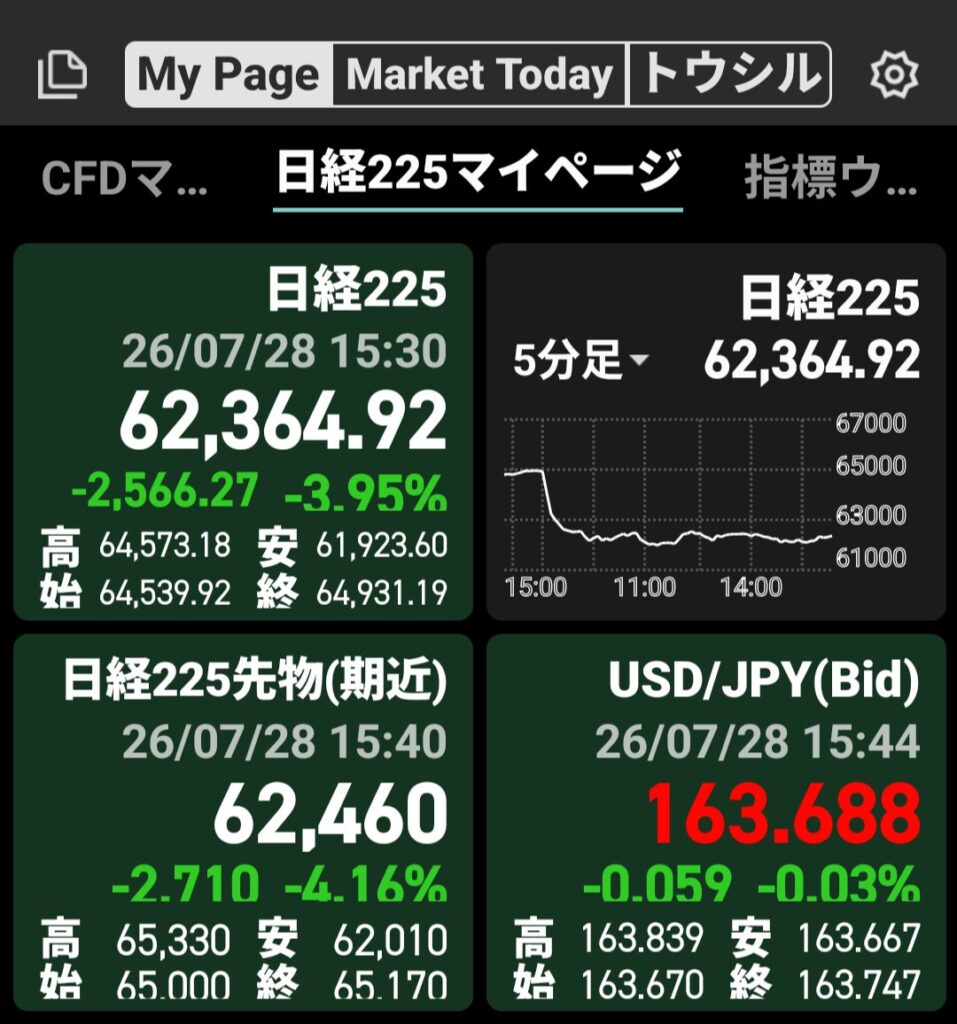The width and height of the screenshot is (957, 1024).
Task: Open the 日経225 quote card
Action: (243, 431)
